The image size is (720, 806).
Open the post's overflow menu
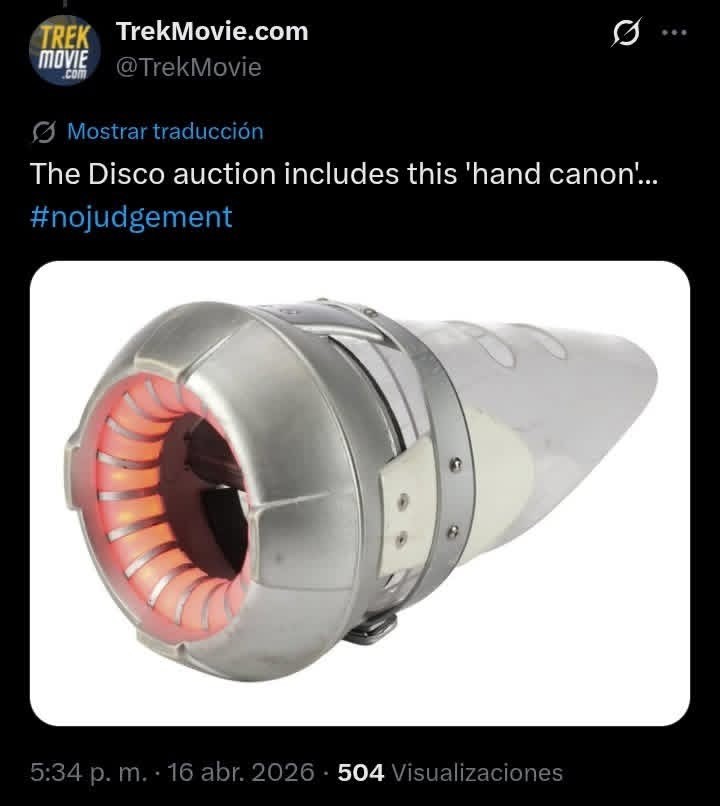click(675, 33)
